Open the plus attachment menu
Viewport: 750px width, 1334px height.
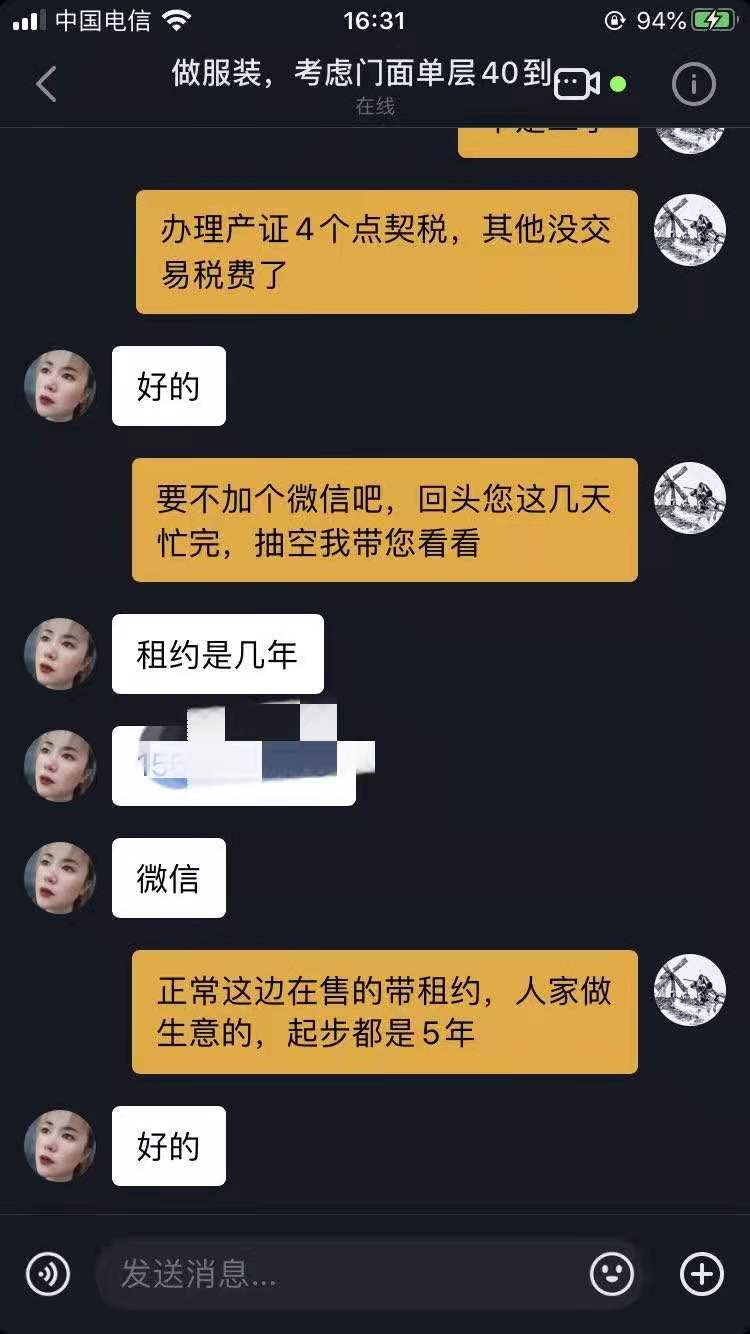click(701, 1274)
